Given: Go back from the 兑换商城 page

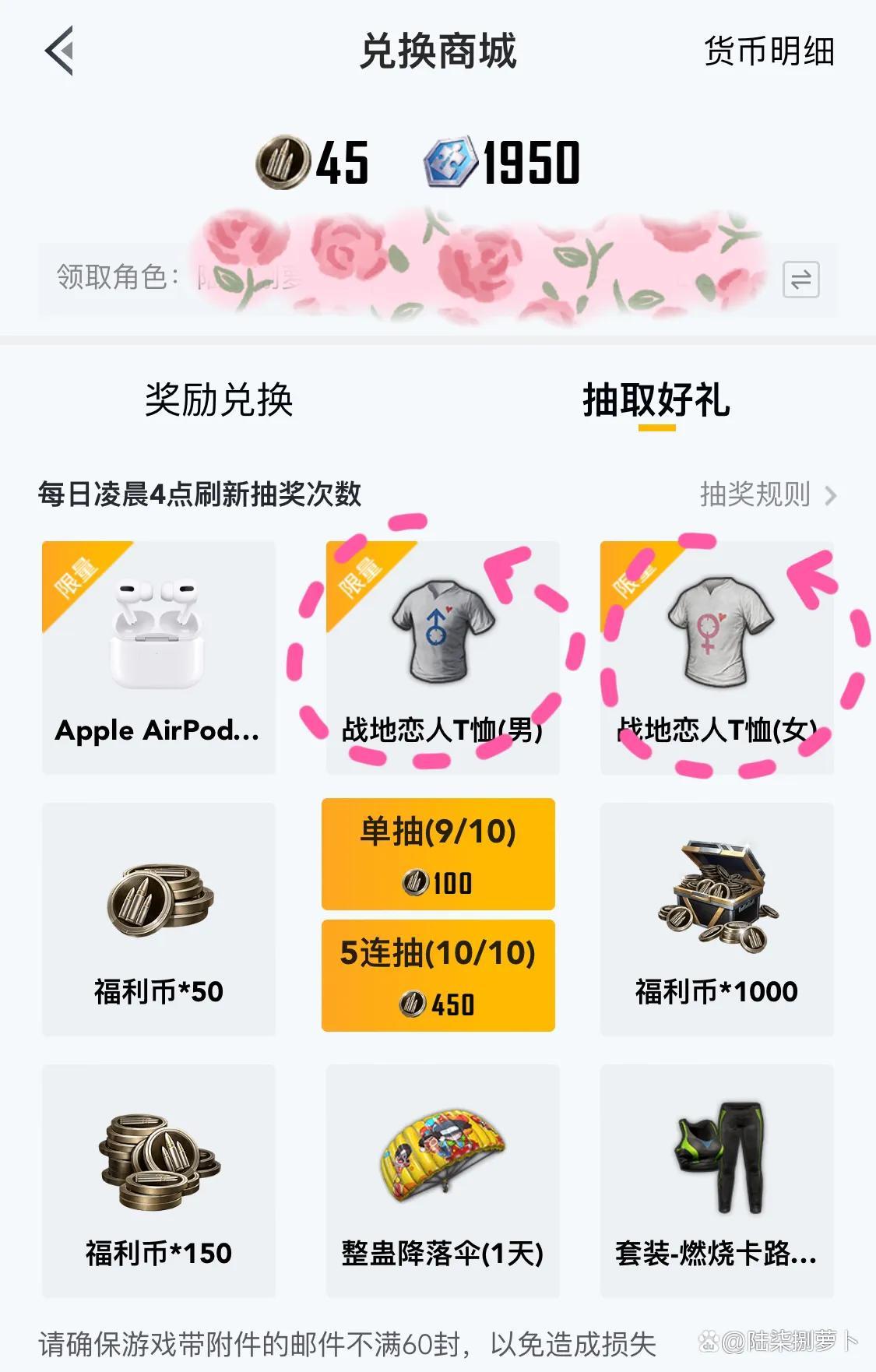Looking at the screenshot, I should 59,51.
